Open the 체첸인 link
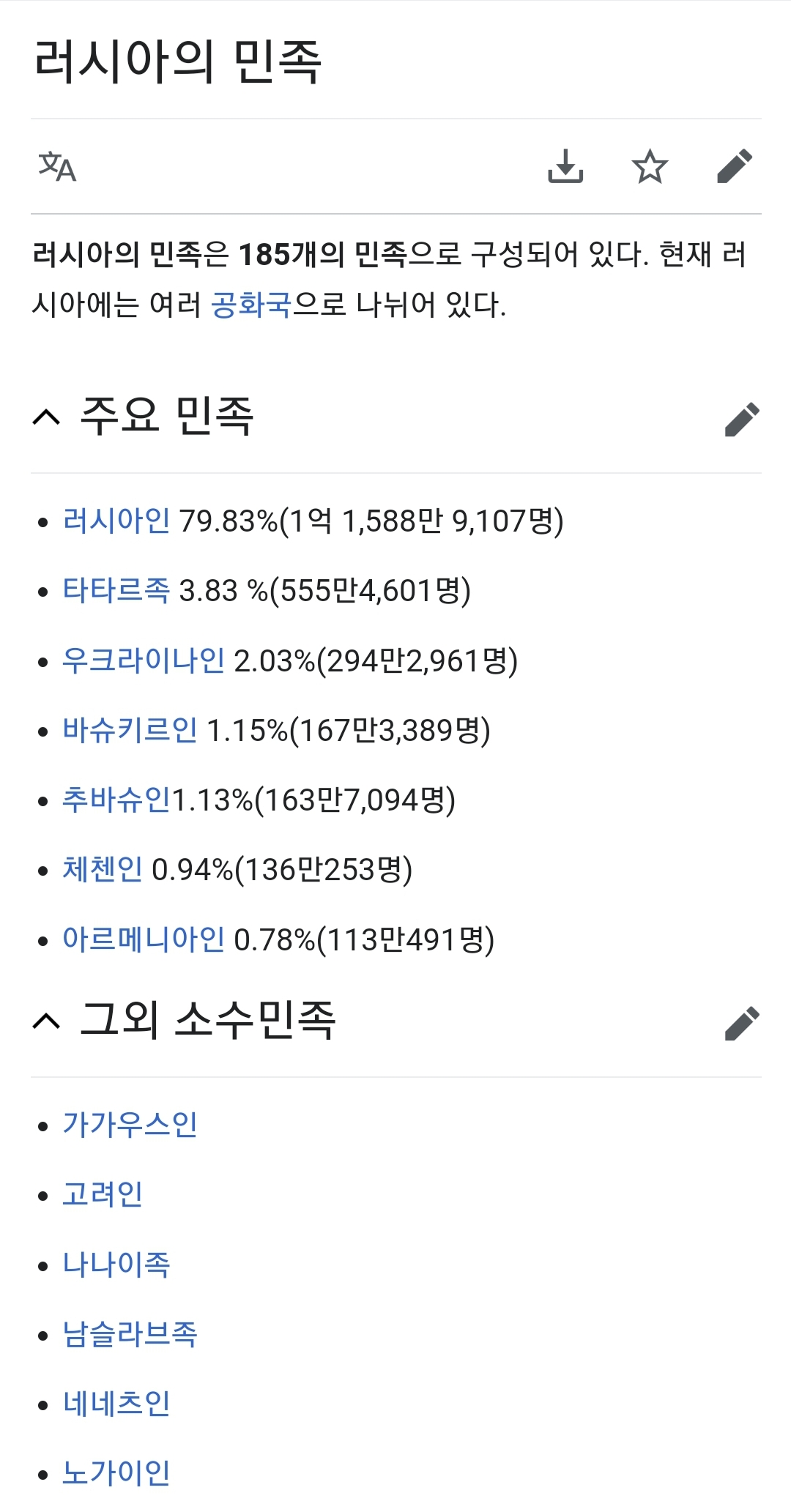This screenshot has height=1512, width=791. pos(103,869)
